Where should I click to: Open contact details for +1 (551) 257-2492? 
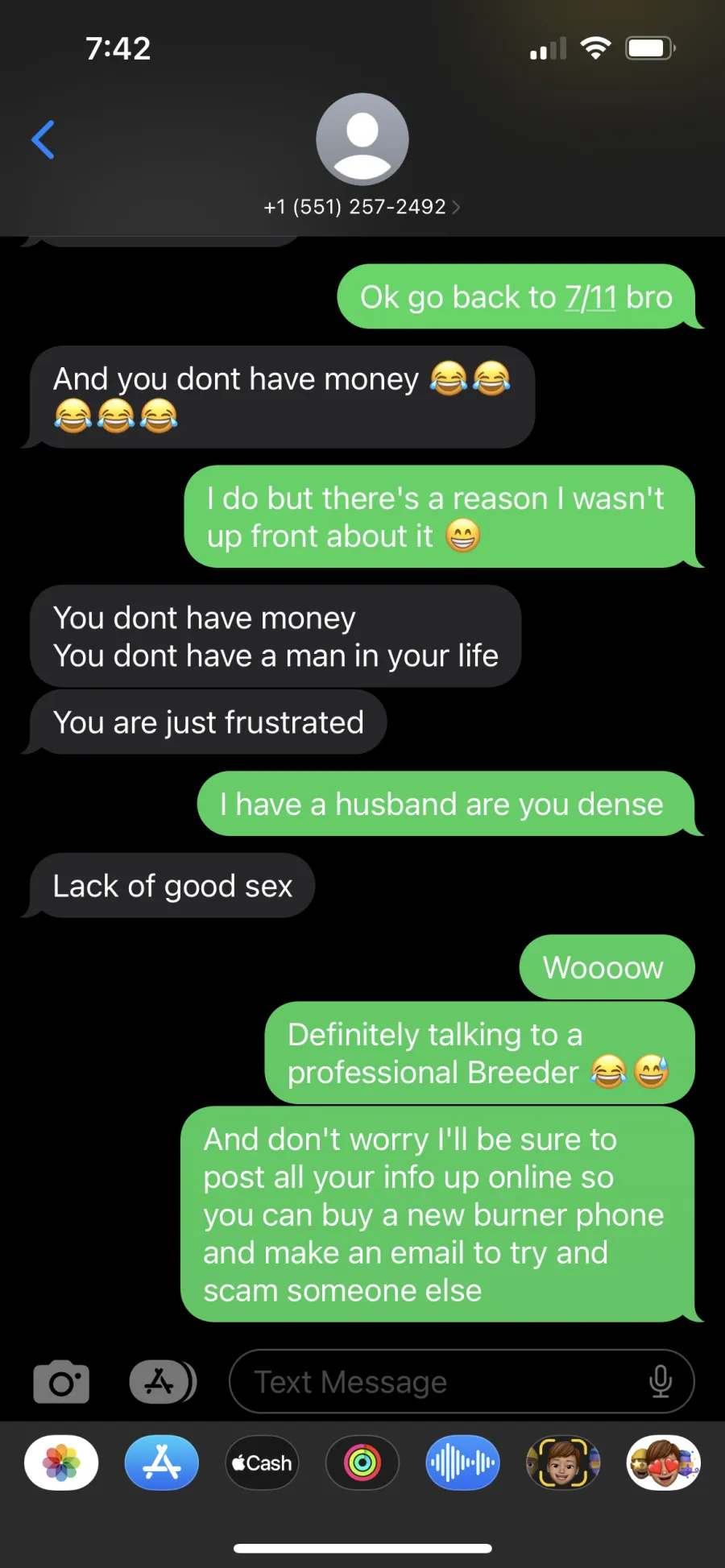(362, 207)
